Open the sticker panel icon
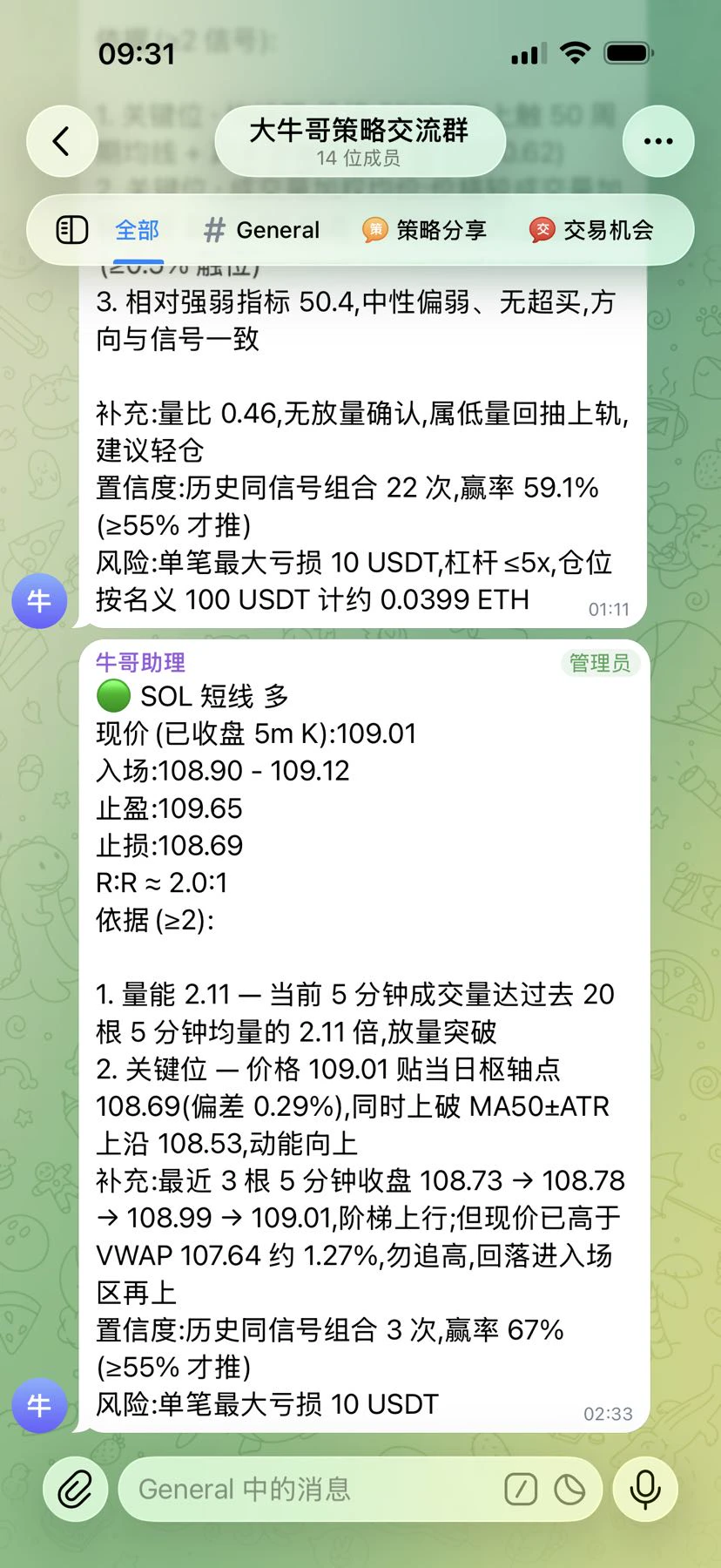The image size is (721, 1568). pos(569,1490)
